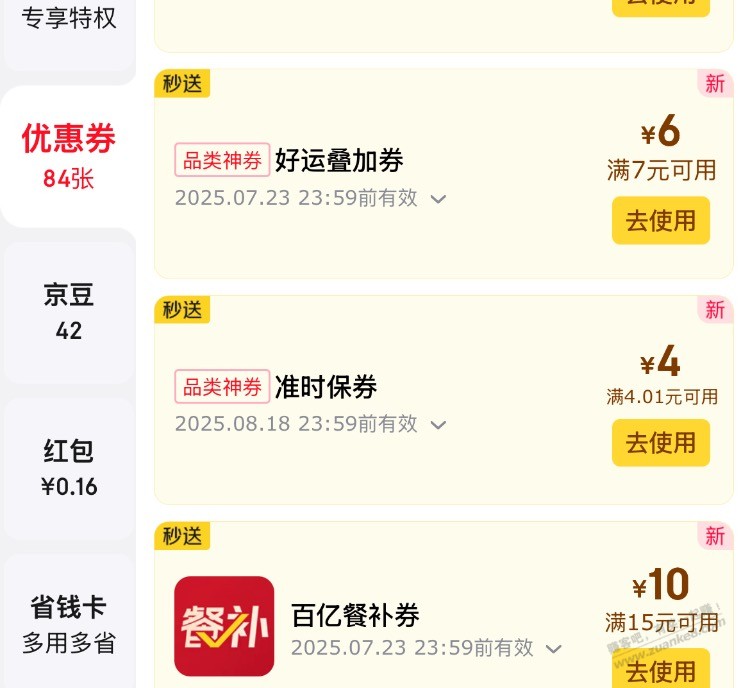Open the 红包 ¥0.16 tab
750x688 pixels.
click(x=68, y=468)
